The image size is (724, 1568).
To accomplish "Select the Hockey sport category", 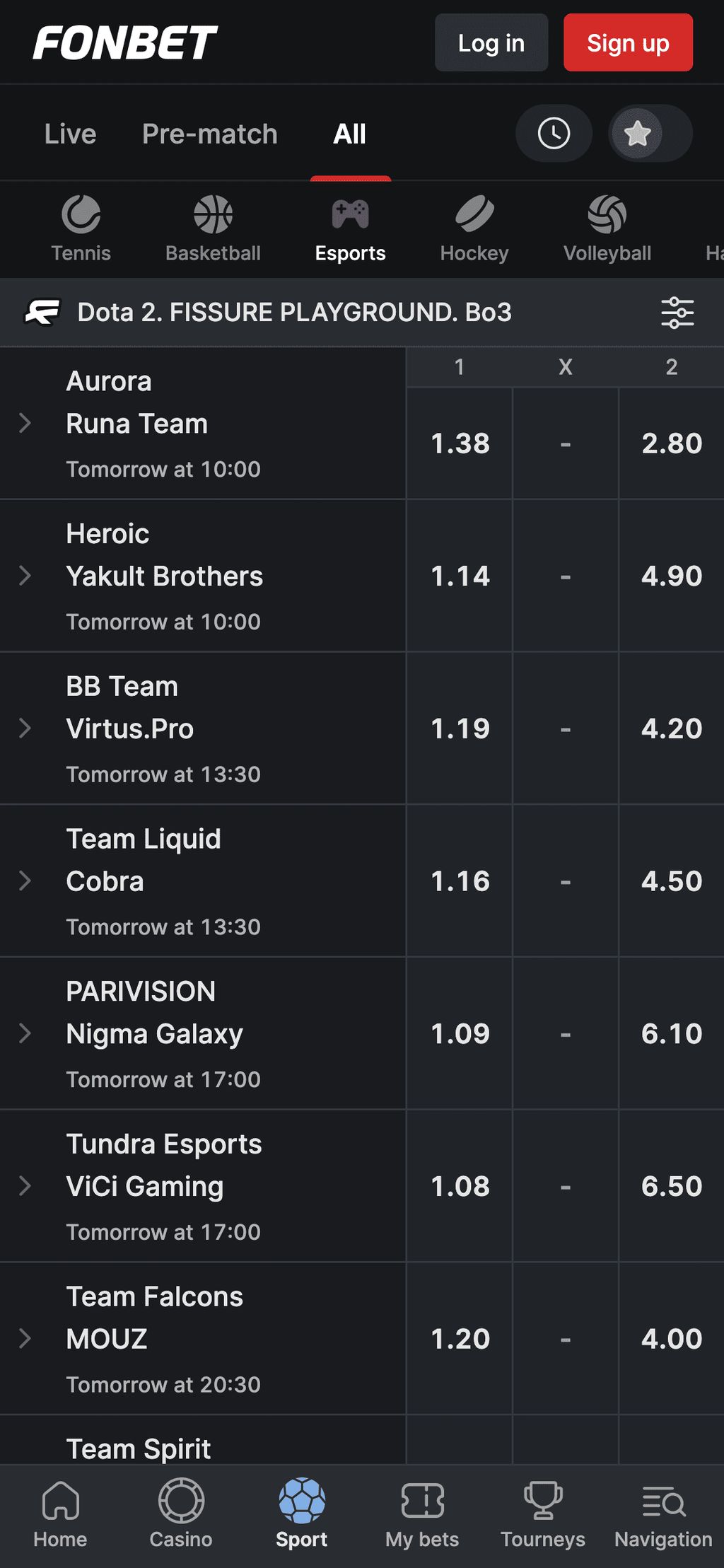I will pyautogui.click(x=474, y=228).
